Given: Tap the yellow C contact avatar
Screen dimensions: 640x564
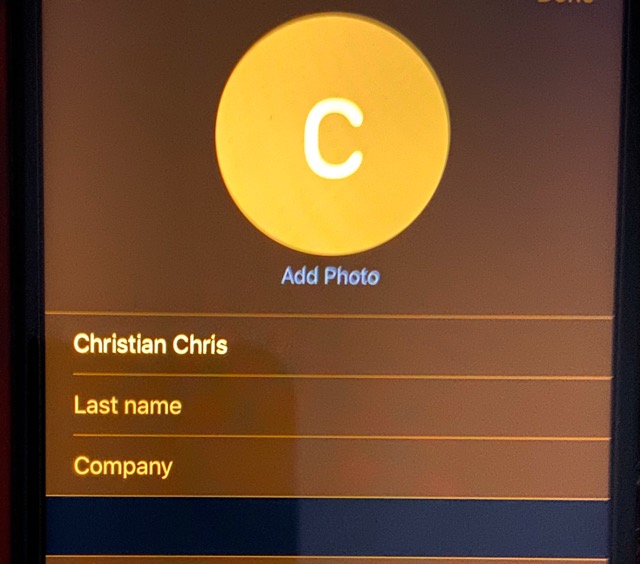Looking at the screenshot, I should (x=332, y=136).
